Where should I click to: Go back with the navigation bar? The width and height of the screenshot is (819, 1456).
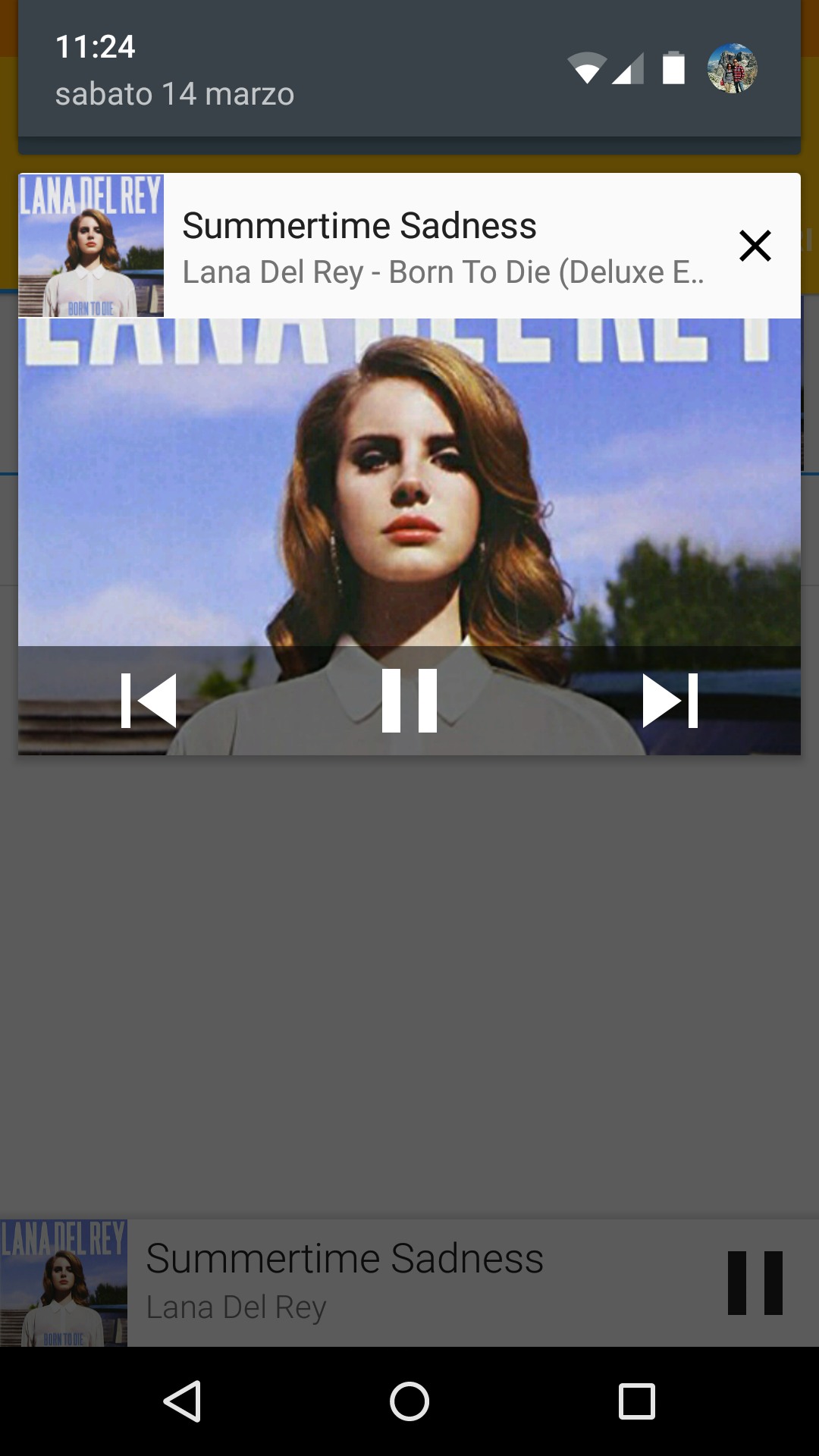click(182, 1401)
